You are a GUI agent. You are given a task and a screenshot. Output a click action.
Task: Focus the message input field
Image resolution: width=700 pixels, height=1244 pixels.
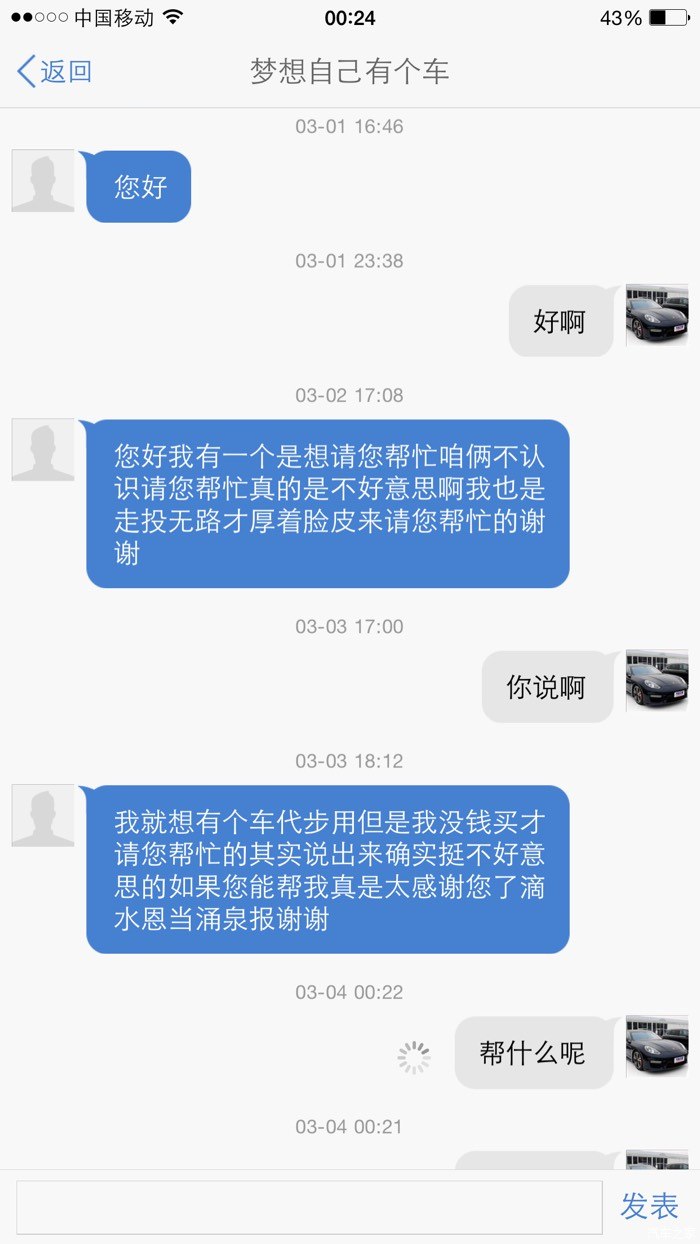point(309,1207)
